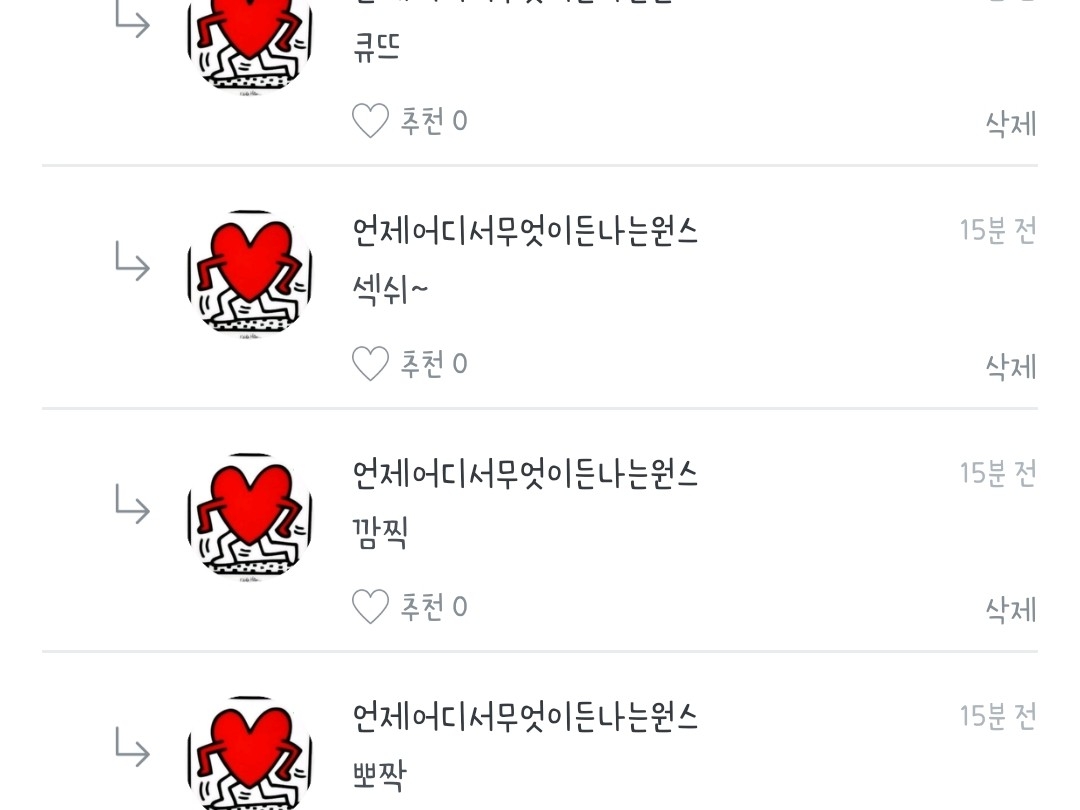Delete the '섹쉬~' reply
1080x810 pixels.
(x=1010, y=367)
